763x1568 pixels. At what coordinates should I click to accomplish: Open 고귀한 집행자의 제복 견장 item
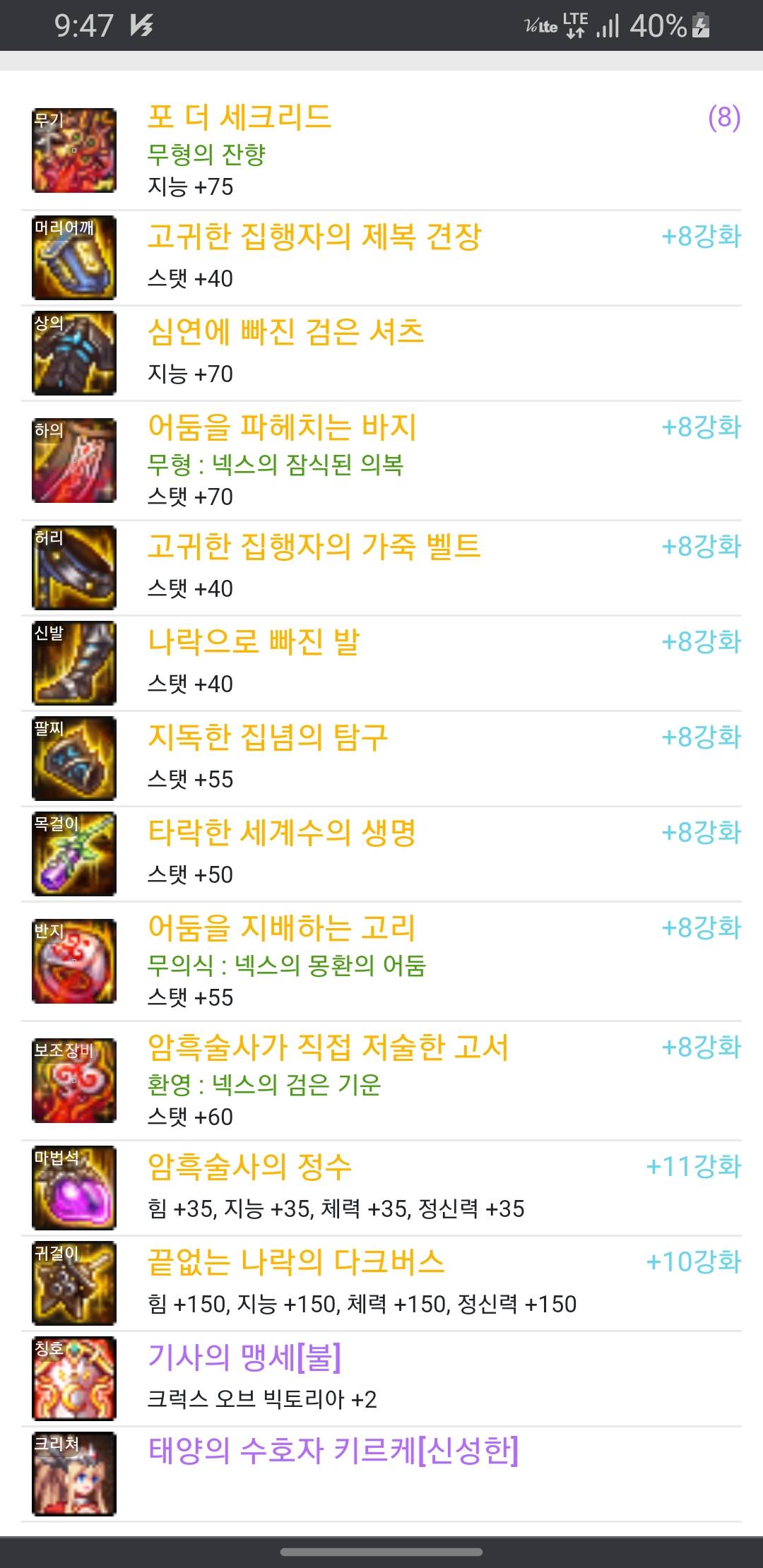click(x=314, y=237)
